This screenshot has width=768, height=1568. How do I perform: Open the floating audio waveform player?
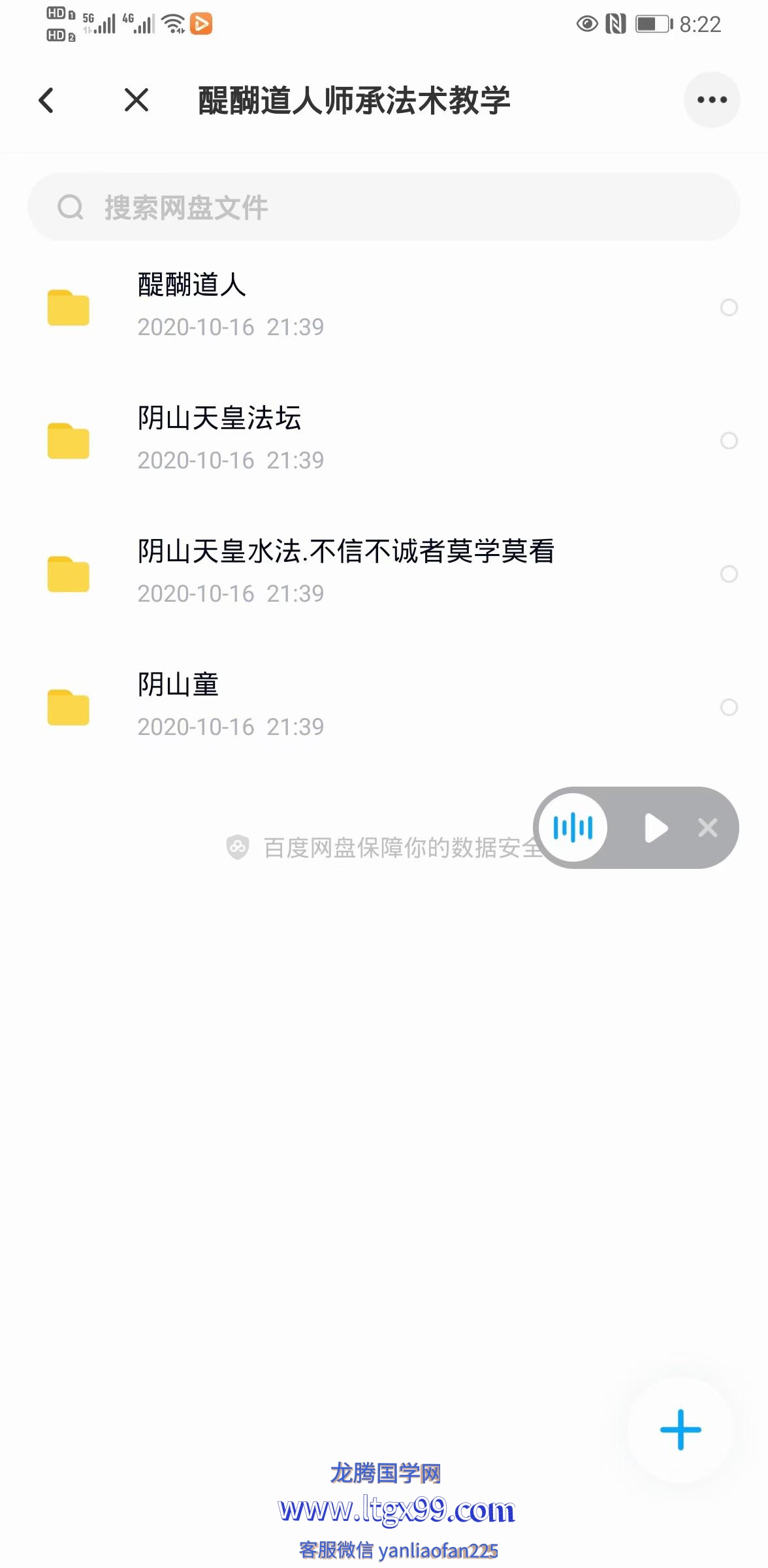[x=573, y=828]
